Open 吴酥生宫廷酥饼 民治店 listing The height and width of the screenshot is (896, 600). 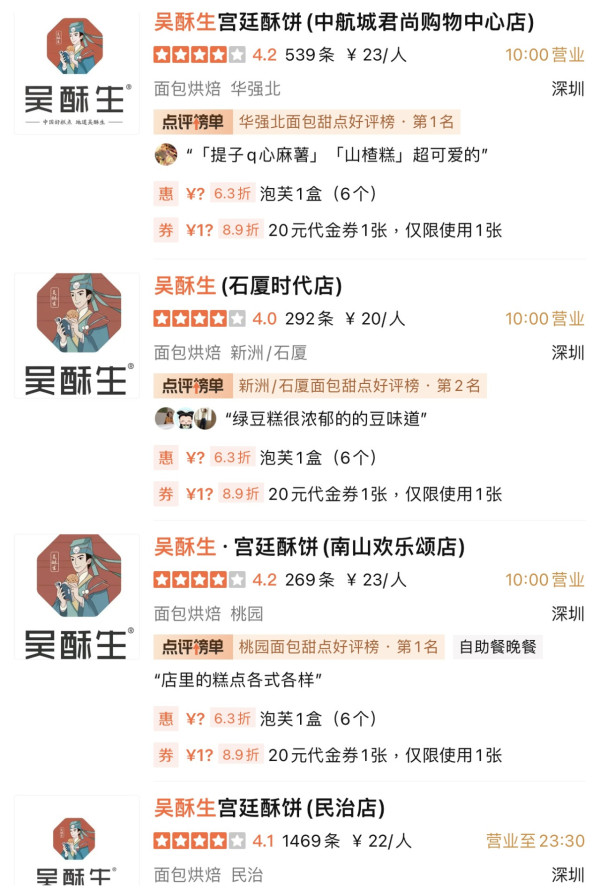[269, 808]
